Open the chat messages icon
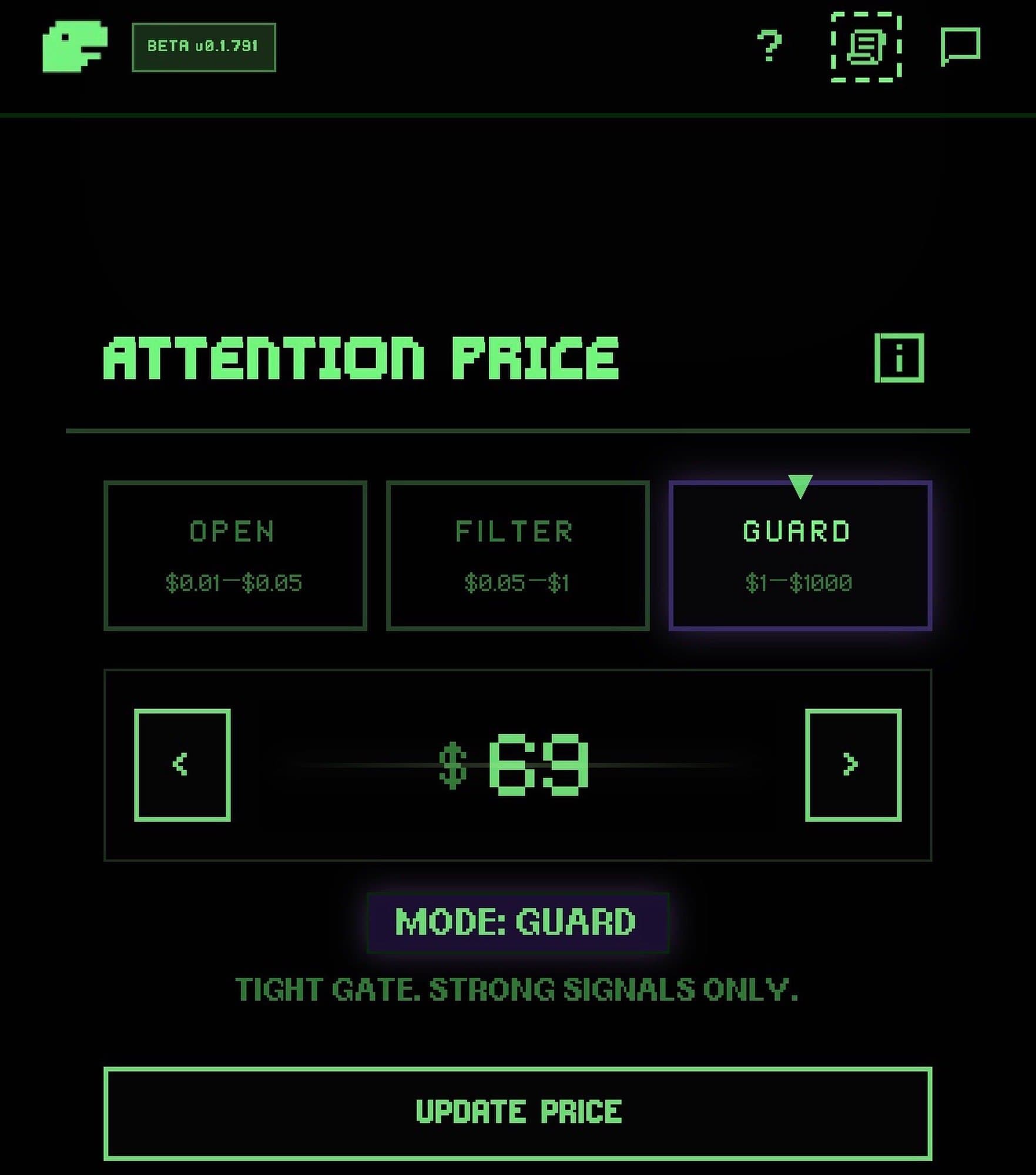This screenshot has width=1036, height=1175. (960, 46)
